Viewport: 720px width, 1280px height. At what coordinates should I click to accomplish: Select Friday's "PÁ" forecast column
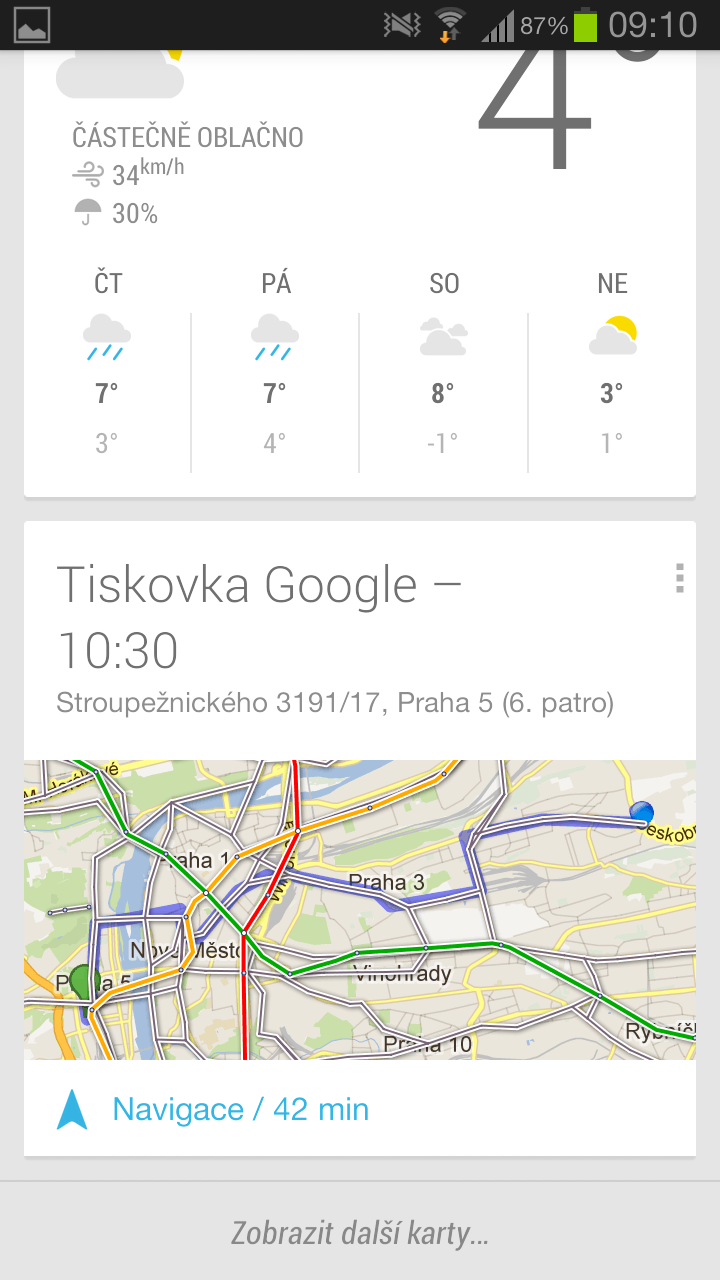coord(274,283)
